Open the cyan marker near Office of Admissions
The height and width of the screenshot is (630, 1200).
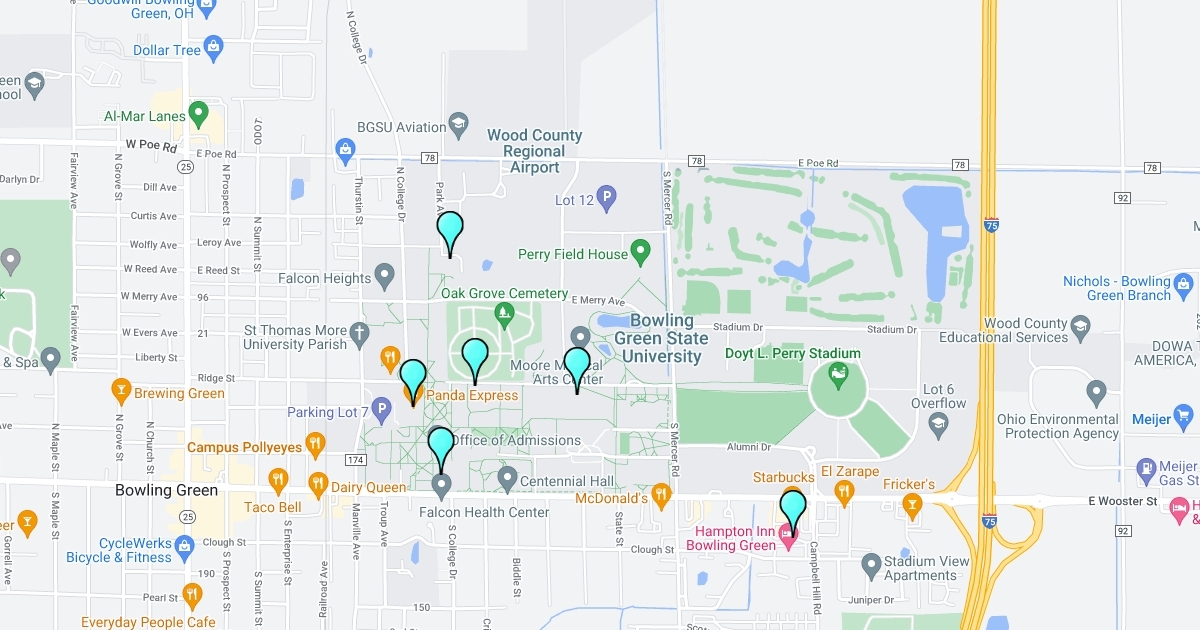pos(440,446)
